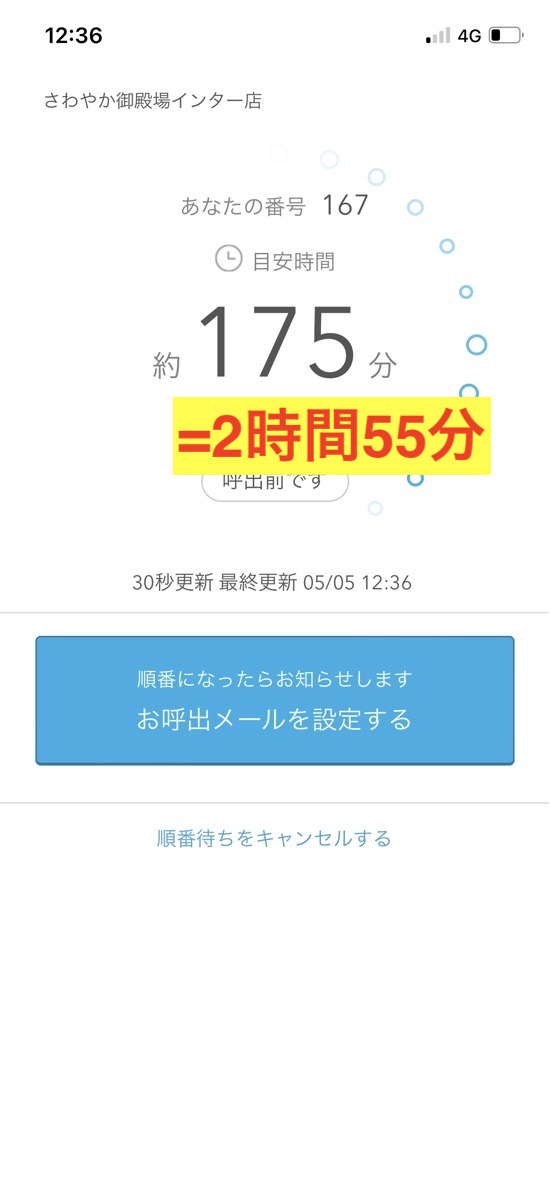Select 順番待ちをキャンセルする link
This screenshot has width=550, height=1190.
pyautogui.click(x=274, y=839)
